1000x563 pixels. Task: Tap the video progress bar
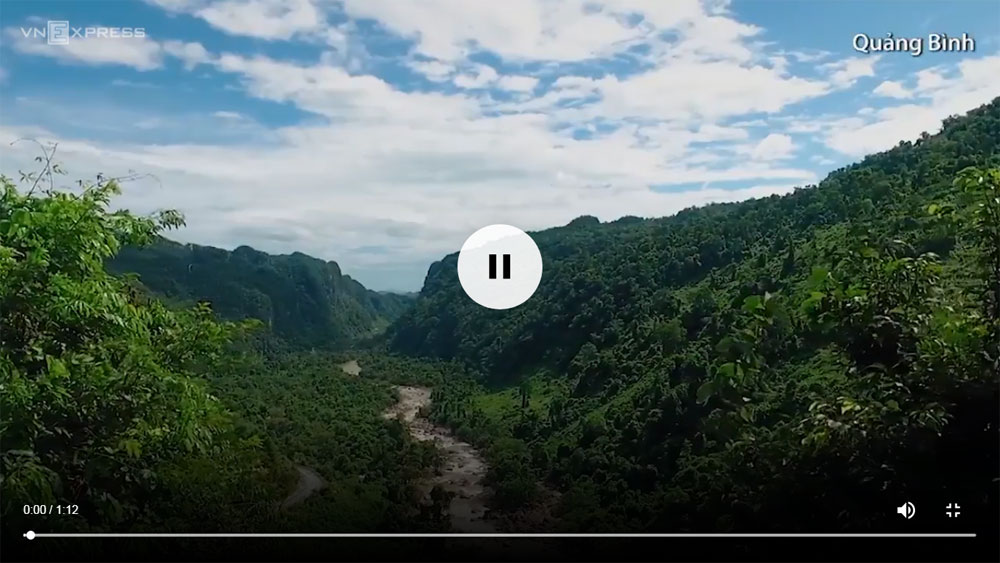pyautogui.click(x=500, y=535)
